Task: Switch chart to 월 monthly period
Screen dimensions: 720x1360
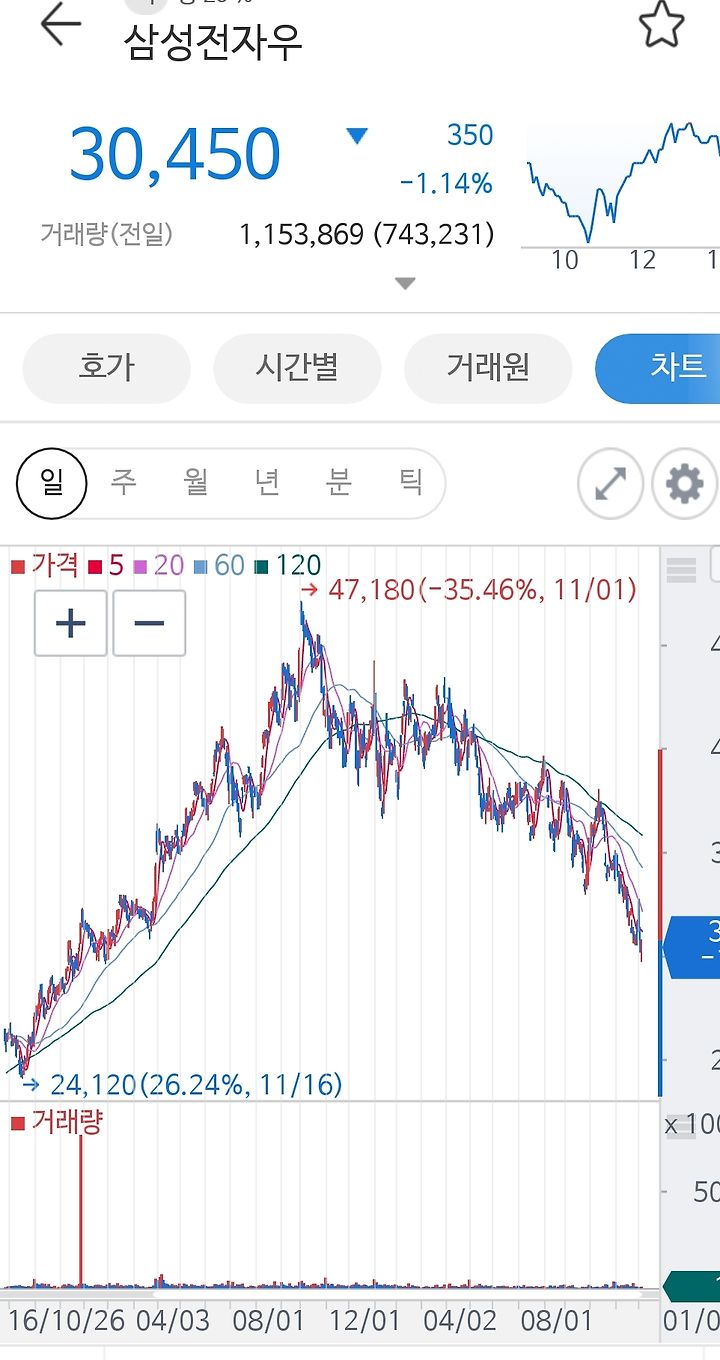Action: point(196,484)
